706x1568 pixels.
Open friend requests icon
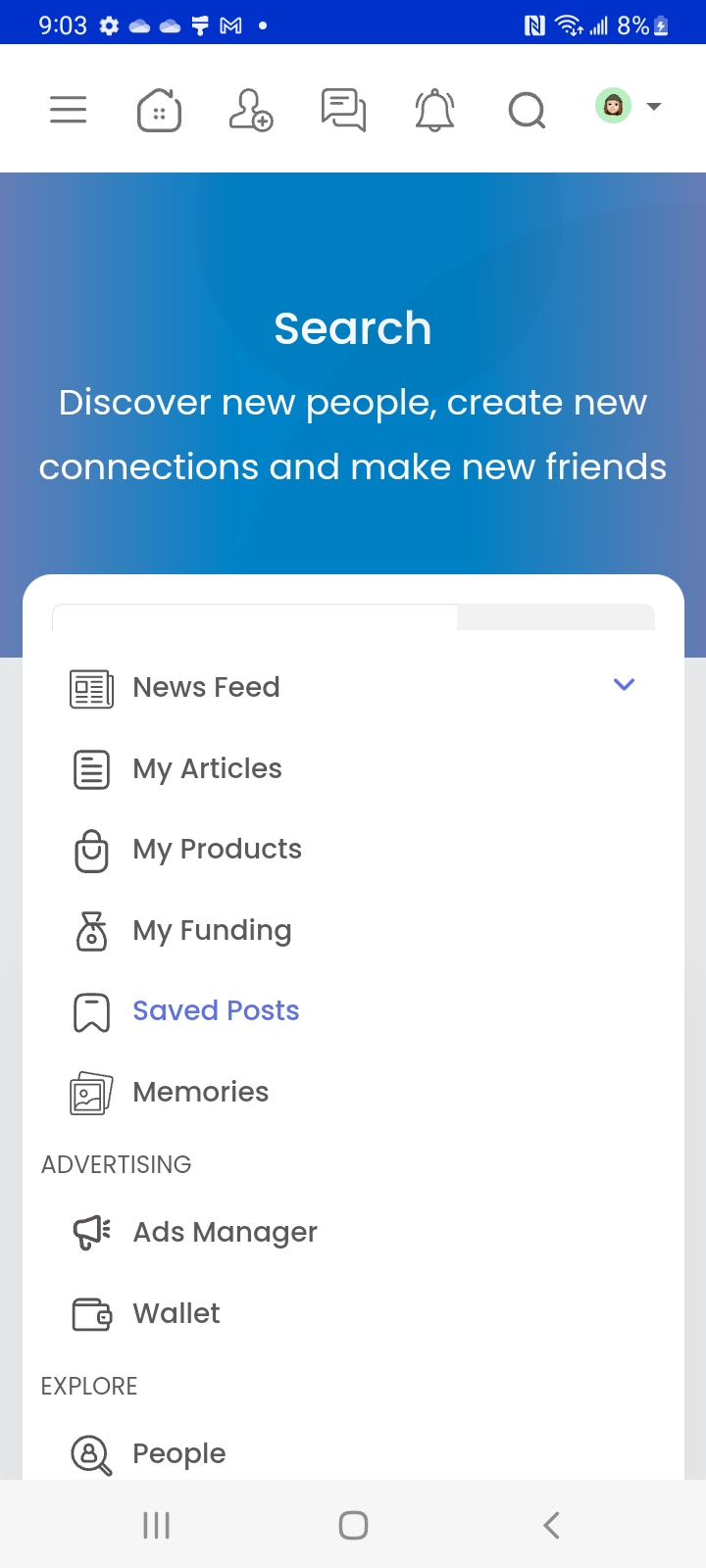(250, 109)
